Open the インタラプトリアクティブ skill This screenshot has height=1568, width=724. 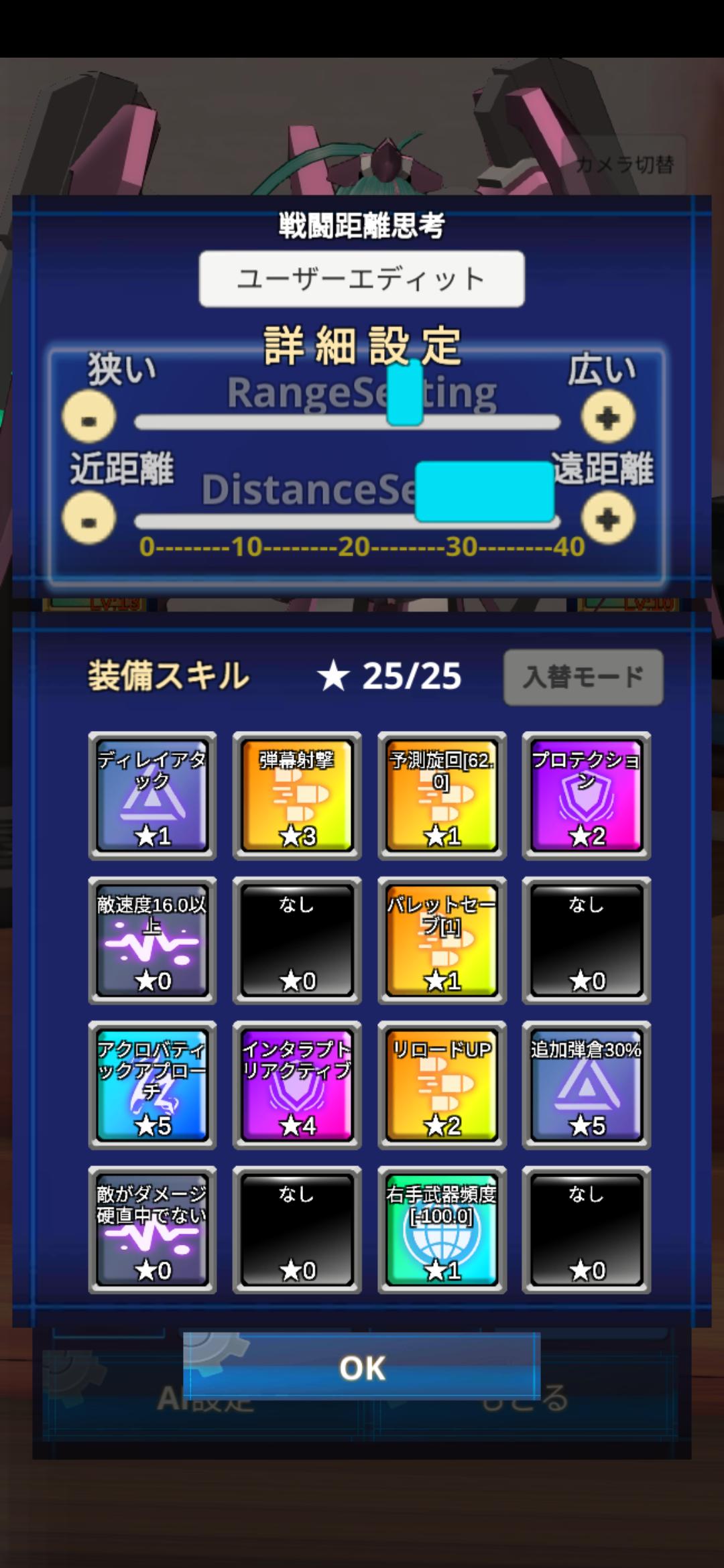(x=297, y=1085)
